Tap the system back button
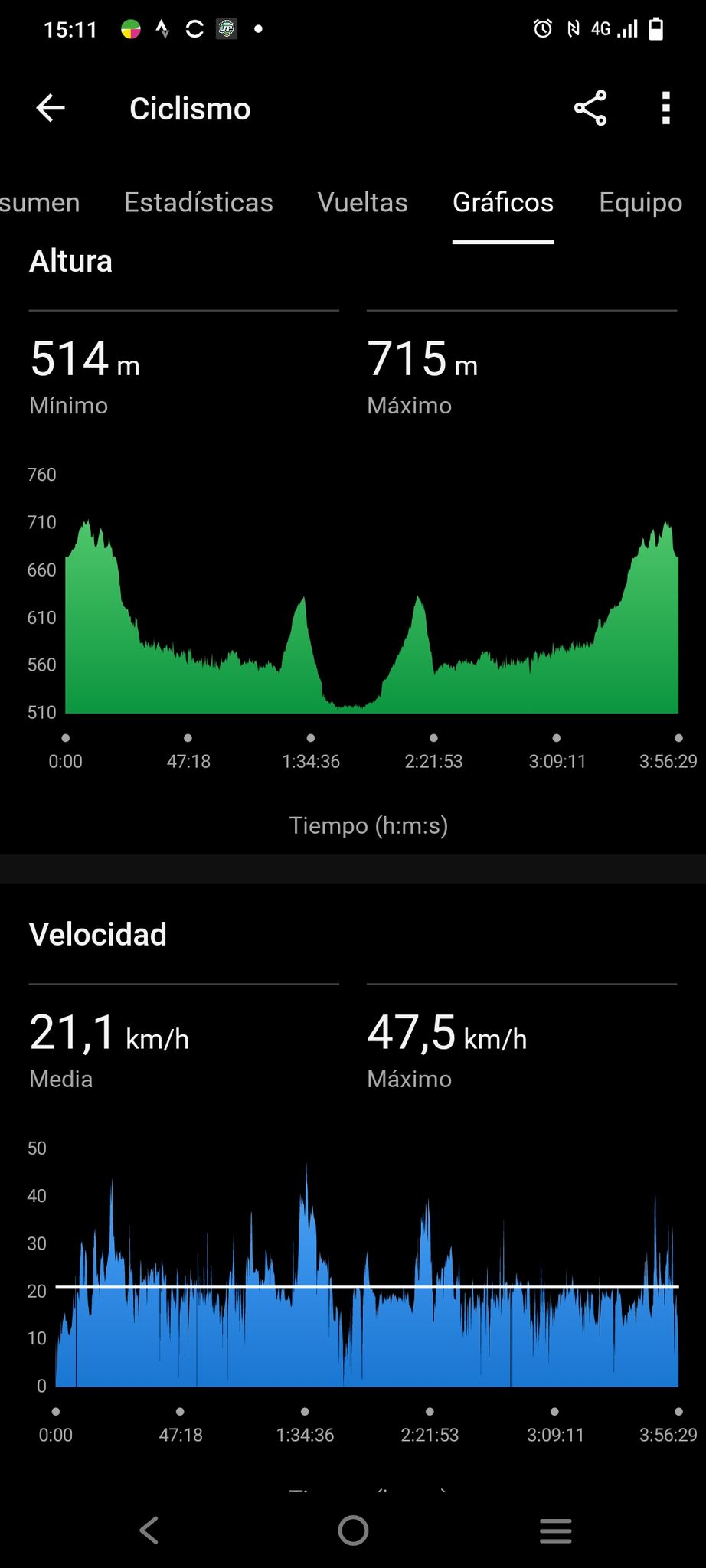 (x=149, y=1530)
